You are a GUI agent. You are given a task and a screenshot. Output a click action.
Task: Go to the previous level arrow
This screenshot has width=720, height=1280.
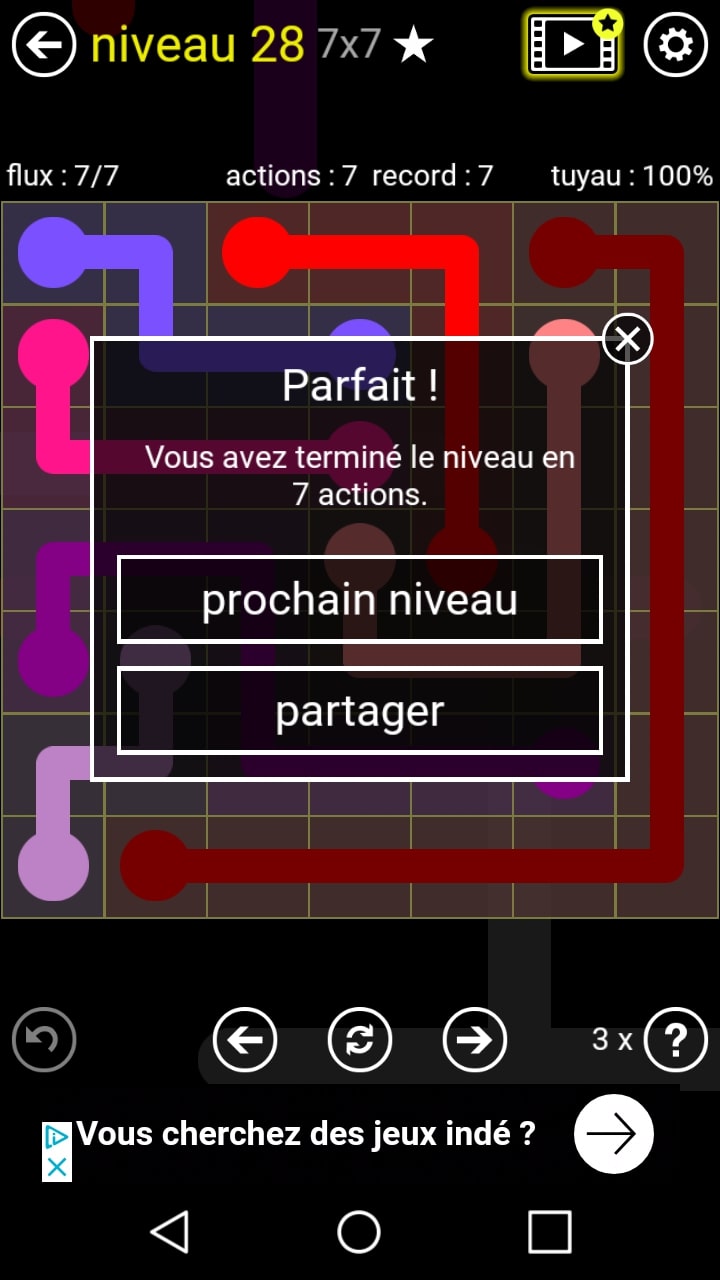tap(245, 1040)
